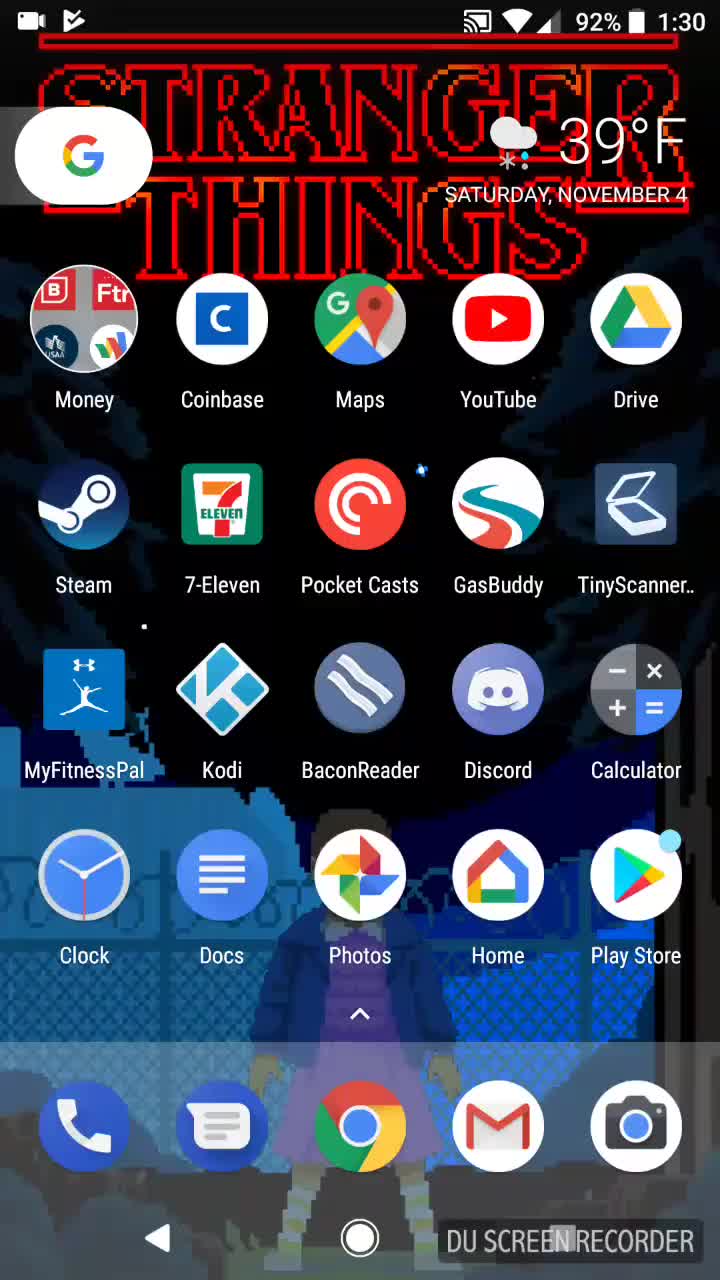This screenshot has width=720, height=1280.
Task: Tap the system home button
Action: pyautogui.click(x=360, y=1238)
